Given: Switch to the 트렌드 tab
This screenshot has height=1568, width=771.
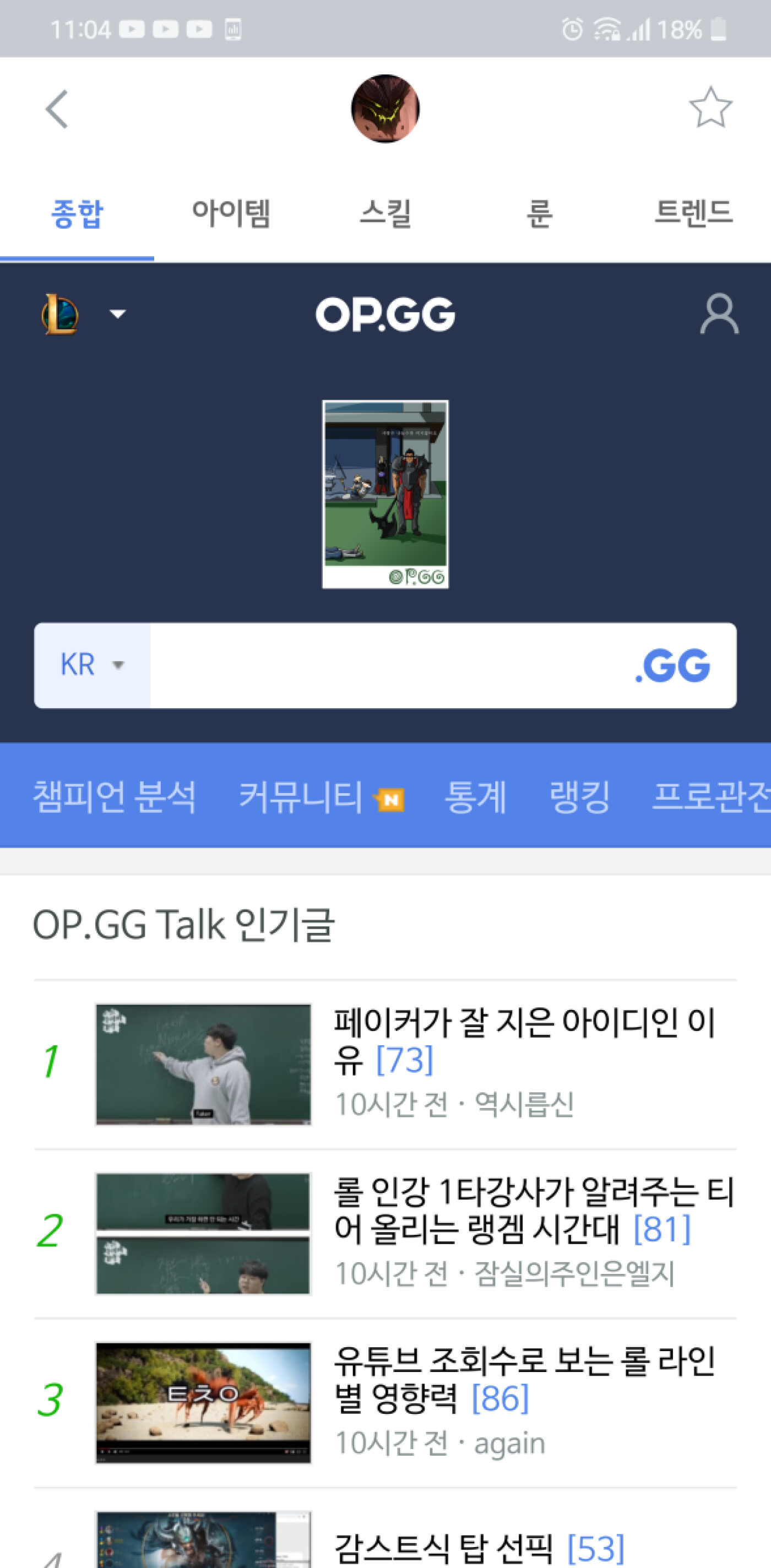Looking at the screenshot, I should pos(693,214).
